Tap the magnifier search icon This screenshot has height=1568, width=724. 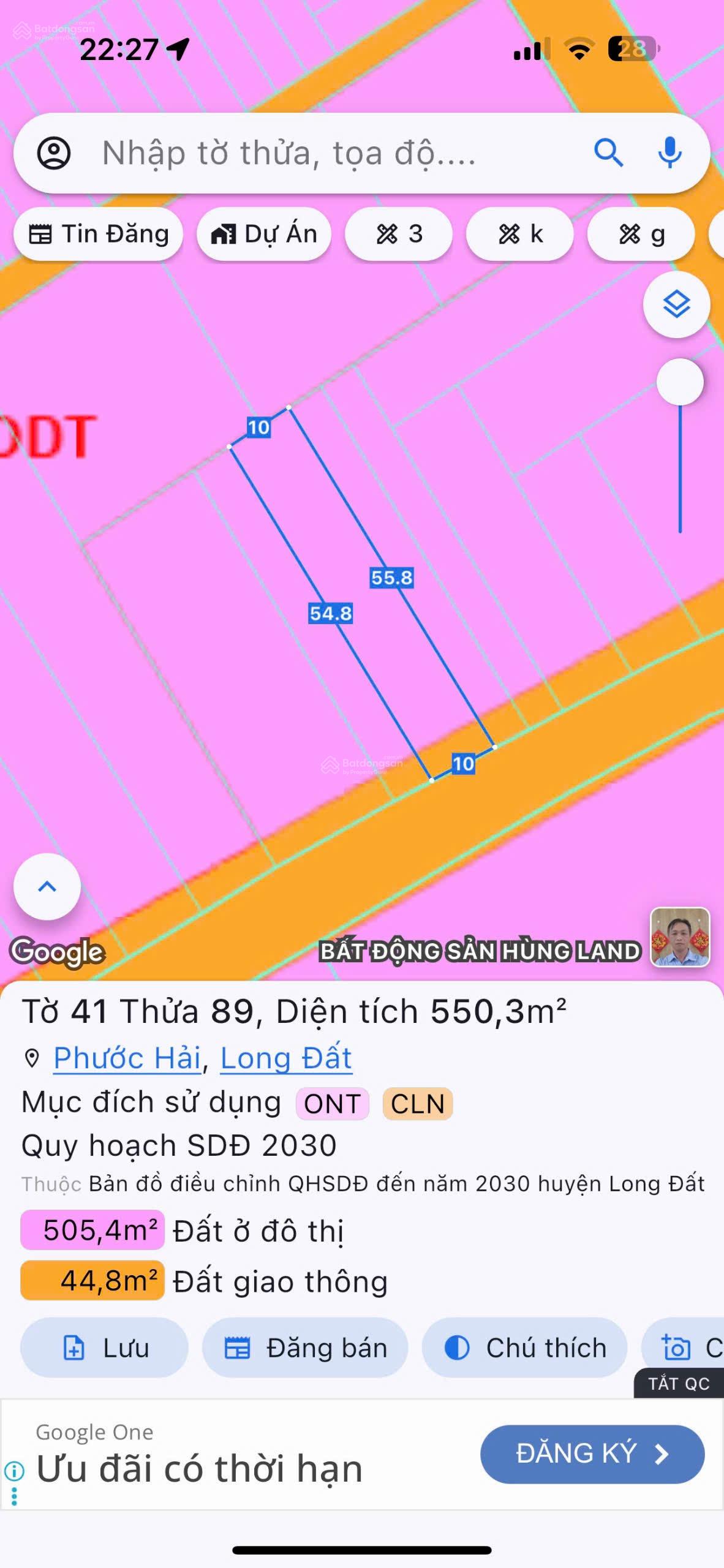tap(608, 153)
